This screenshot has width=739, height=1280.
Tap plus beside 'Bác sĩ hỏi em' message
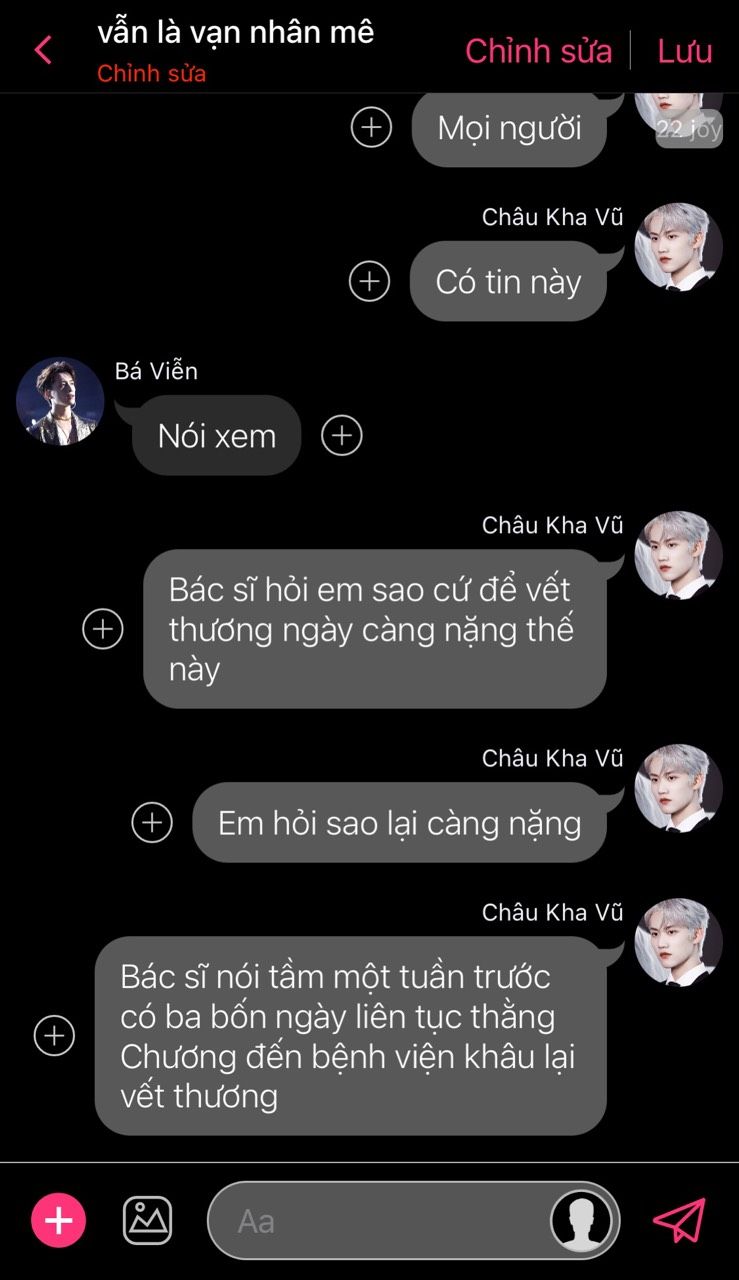coord(102,629)
